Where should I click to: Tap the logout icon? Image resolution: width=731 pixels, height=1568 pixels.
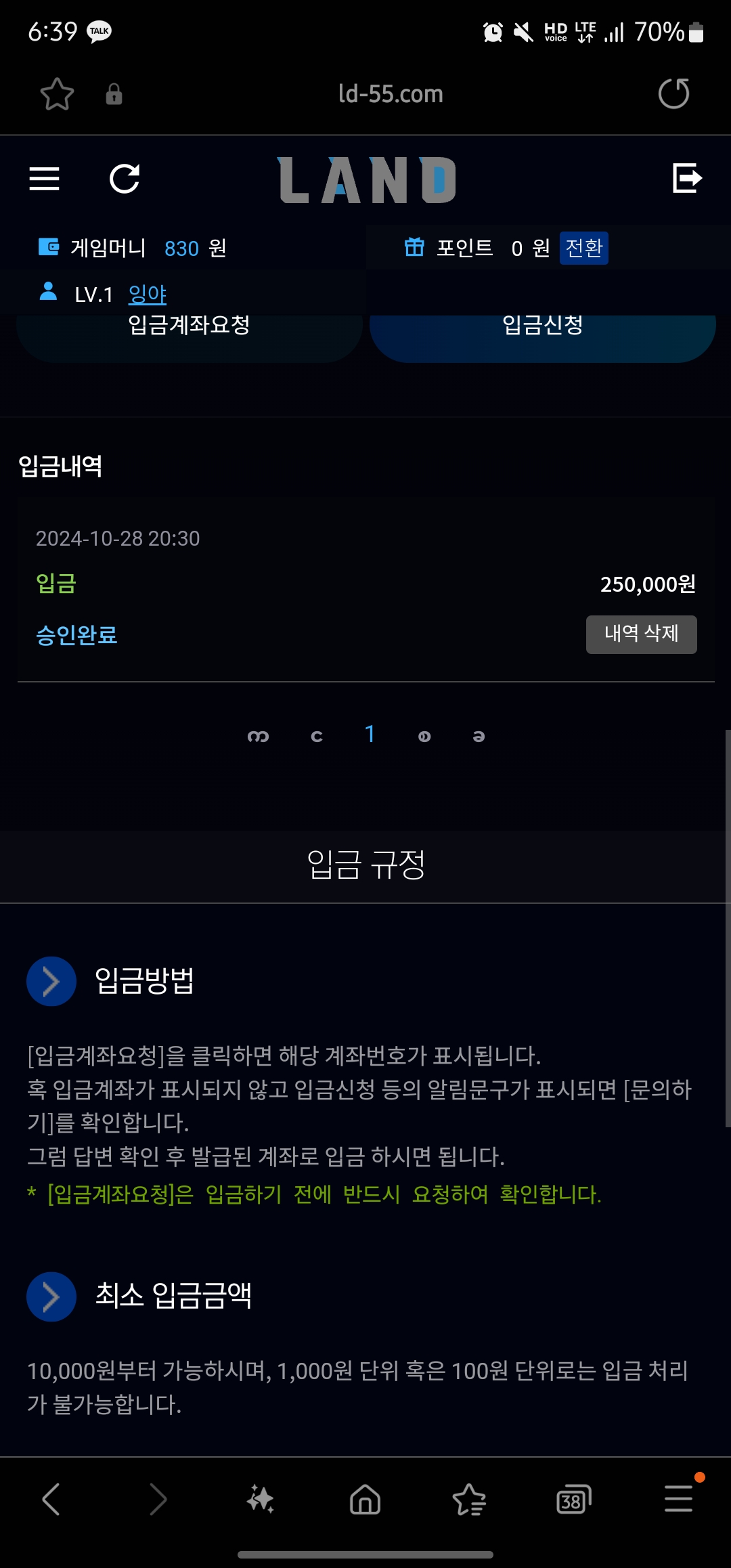point(687,178)
